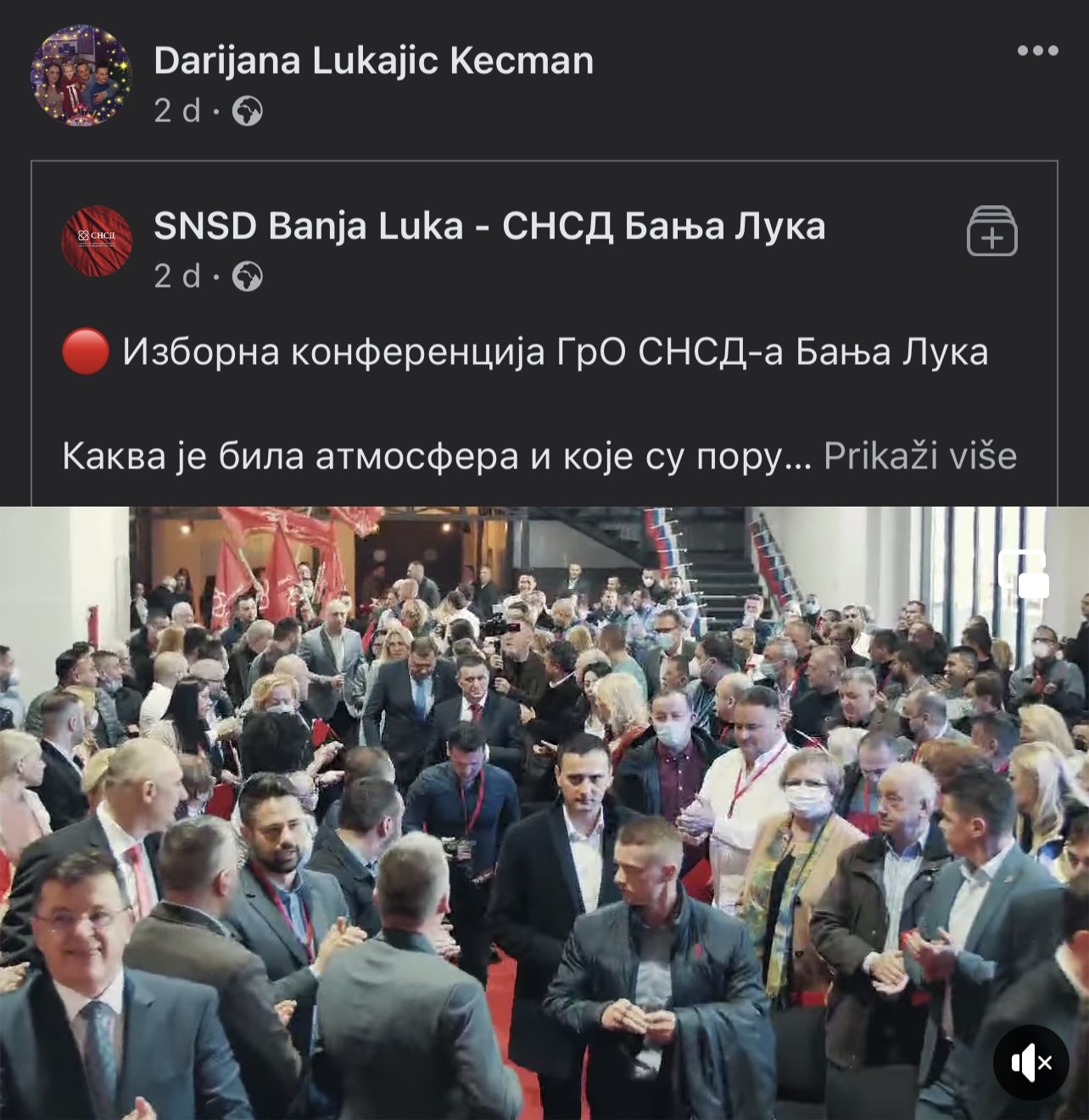Open SNSD Banja Luka page name
Image resolution: width=1089 pixels, height=1120 pixels.
click(489, 227)
